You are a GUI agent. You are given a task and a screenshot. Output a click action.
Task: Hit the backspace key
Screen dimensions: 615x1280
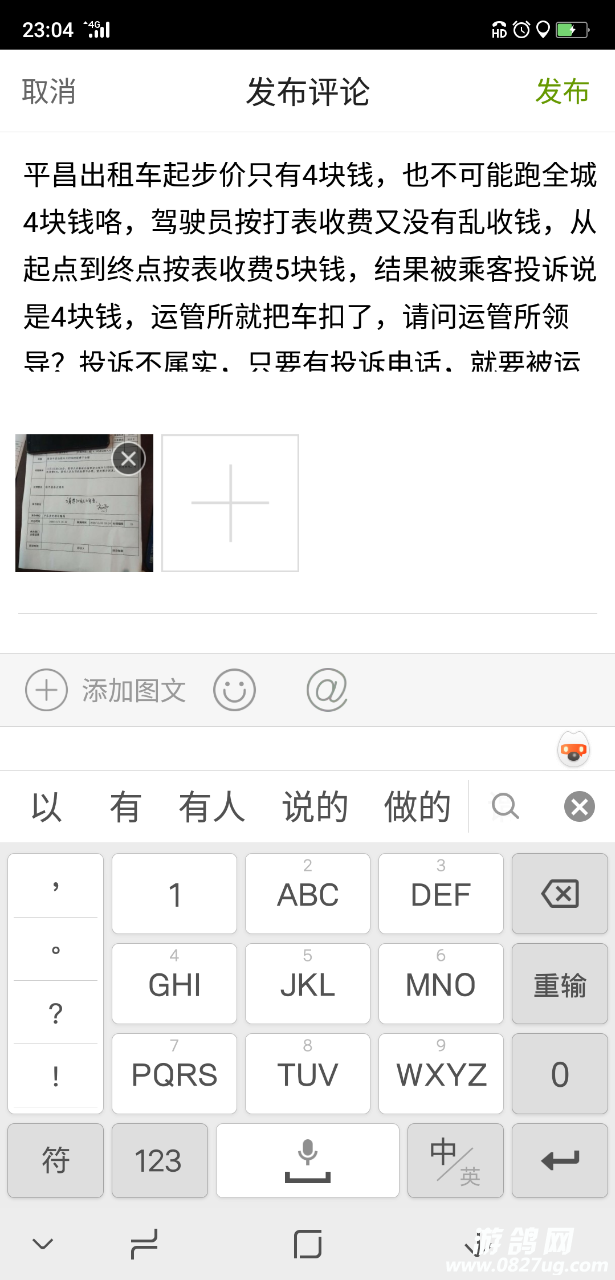pyautogui.click(x=559, y=894)
